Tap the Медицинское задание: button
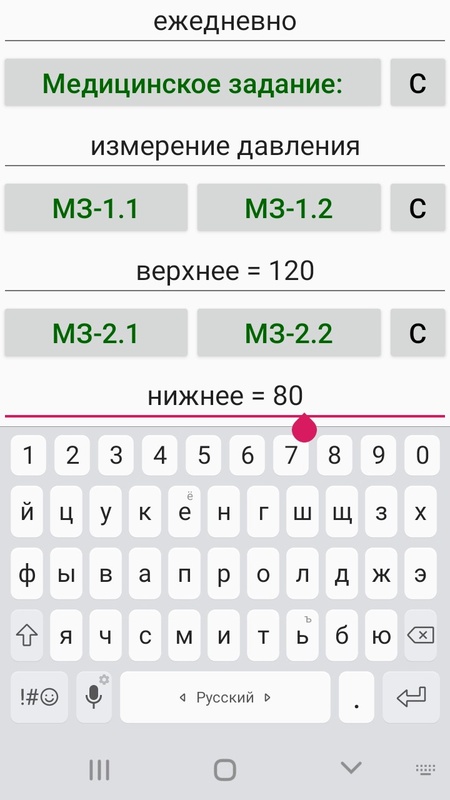The height and width of the screenshot is (800, 450). point(193,83)
